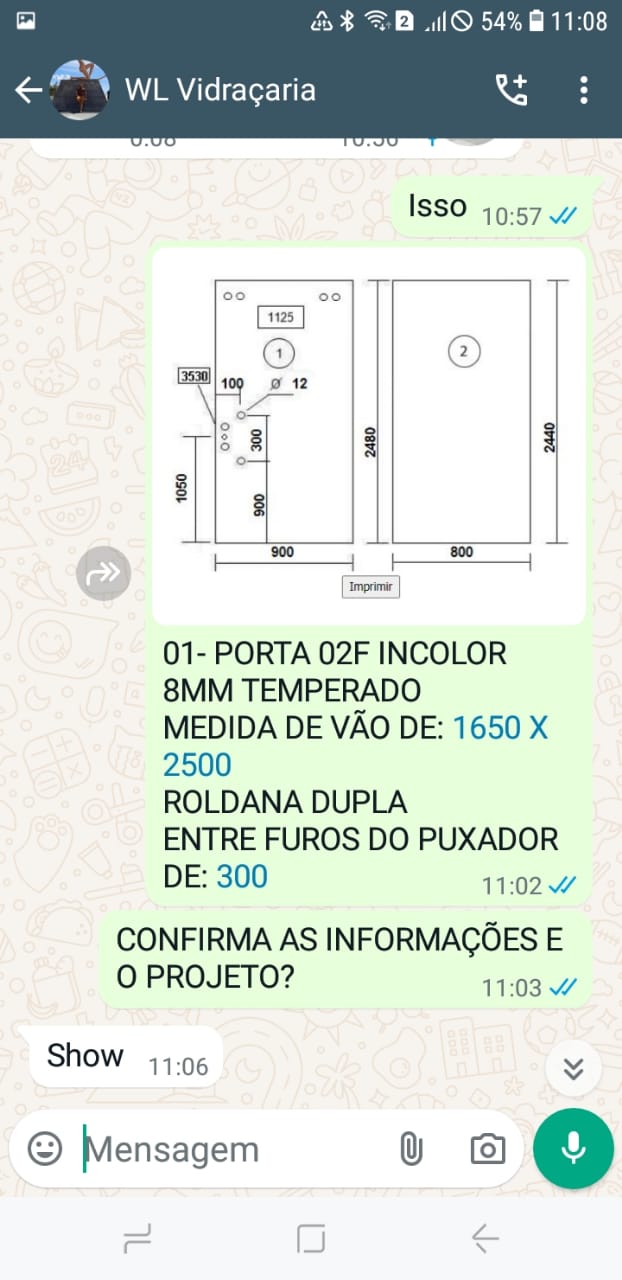
Task: Forward the door drawing message
Action: click(104, 574)
